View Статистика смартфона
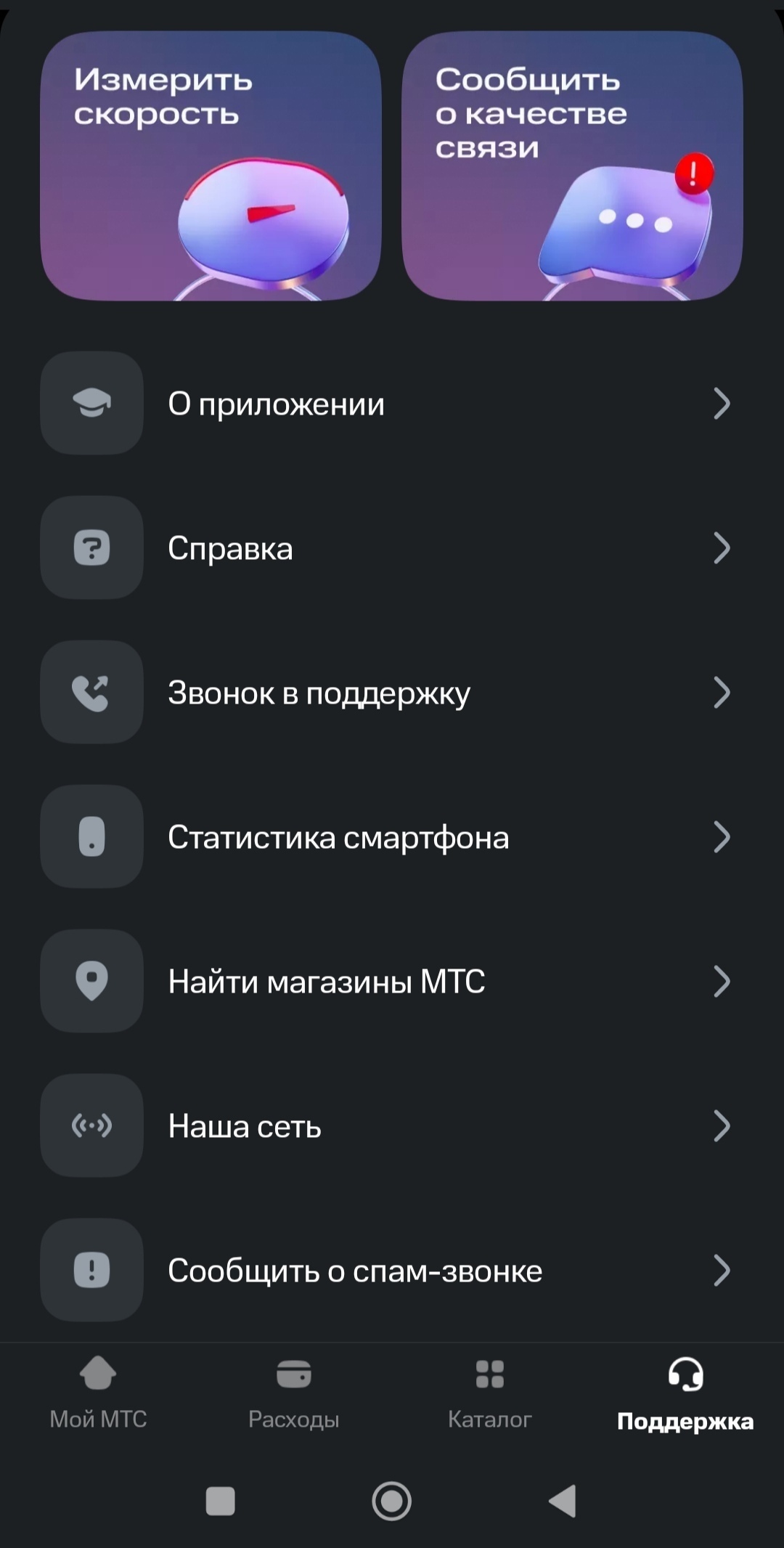This screenshot has width=784, height=1548. coord(392,837)
